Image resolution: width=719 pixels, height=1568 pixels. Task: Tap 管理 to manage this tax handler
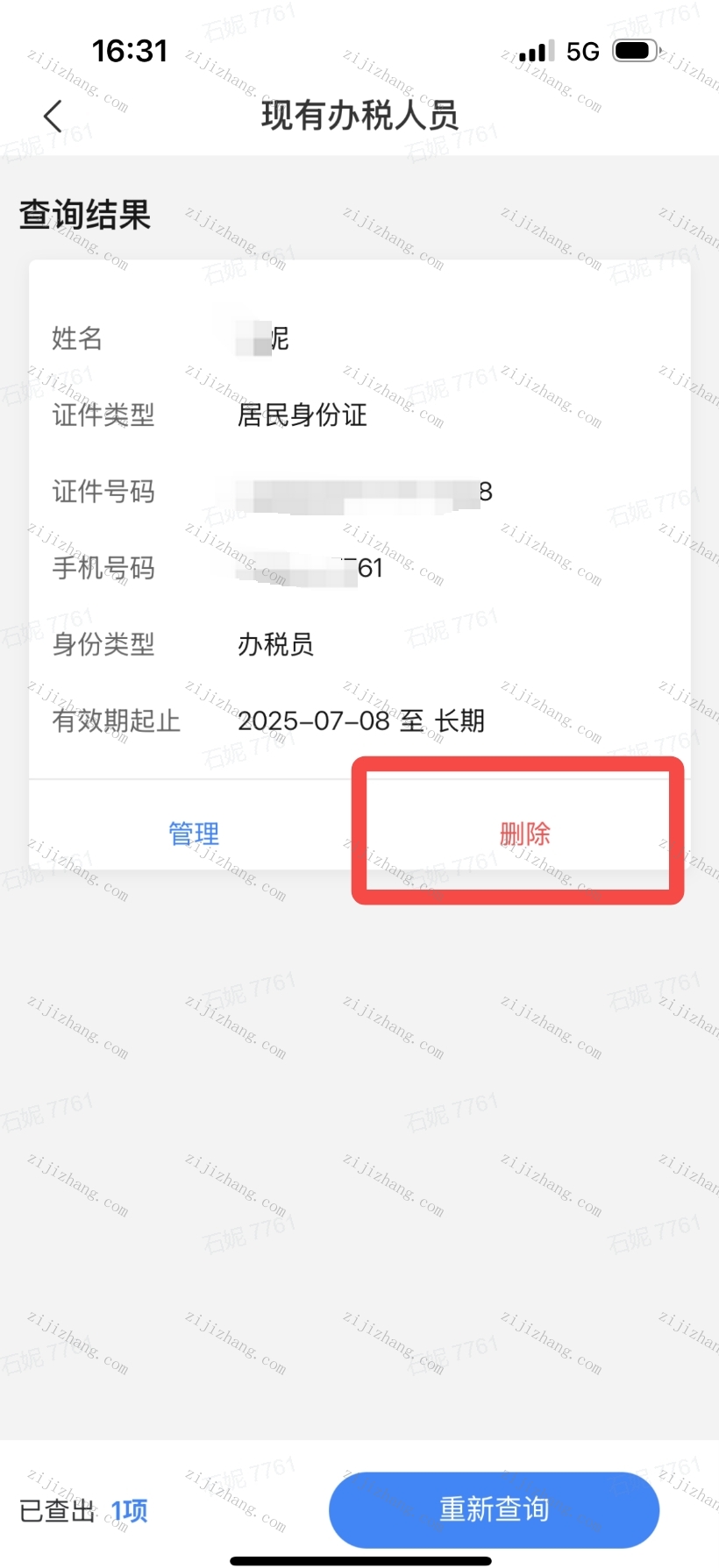194,834
